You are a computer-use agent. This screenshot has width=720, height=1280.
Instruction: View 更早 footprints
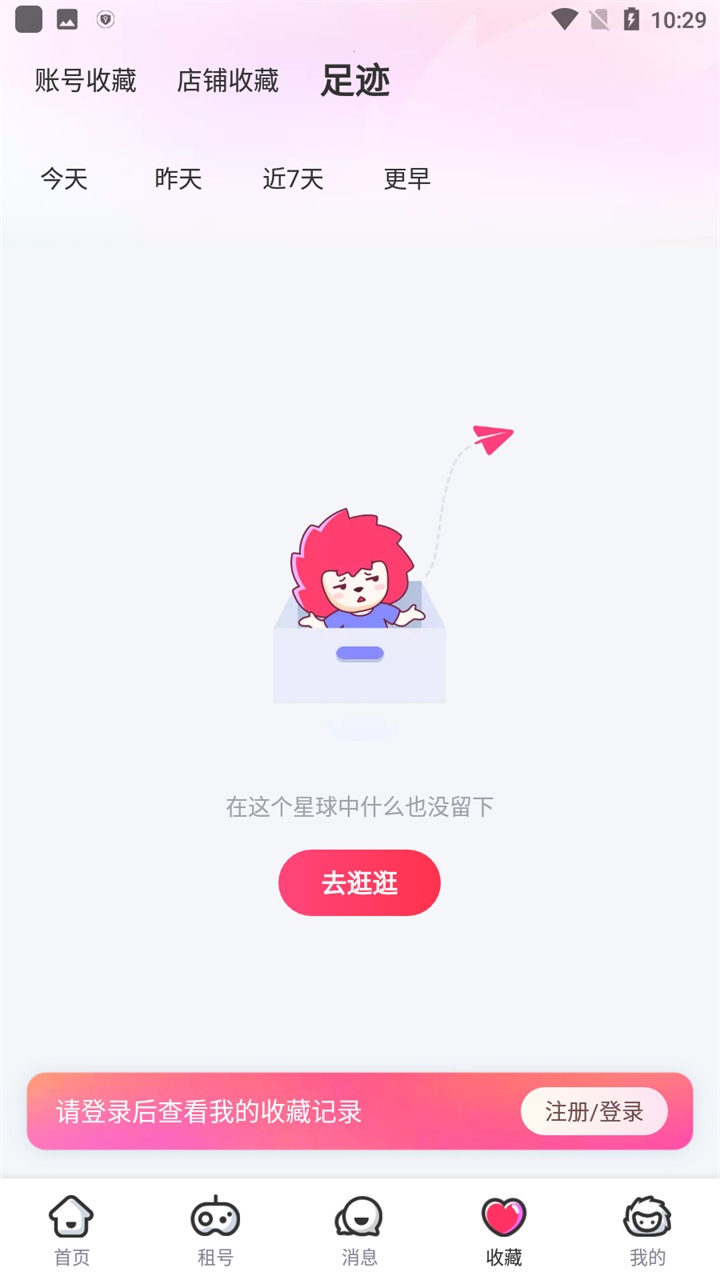[407, 179]
